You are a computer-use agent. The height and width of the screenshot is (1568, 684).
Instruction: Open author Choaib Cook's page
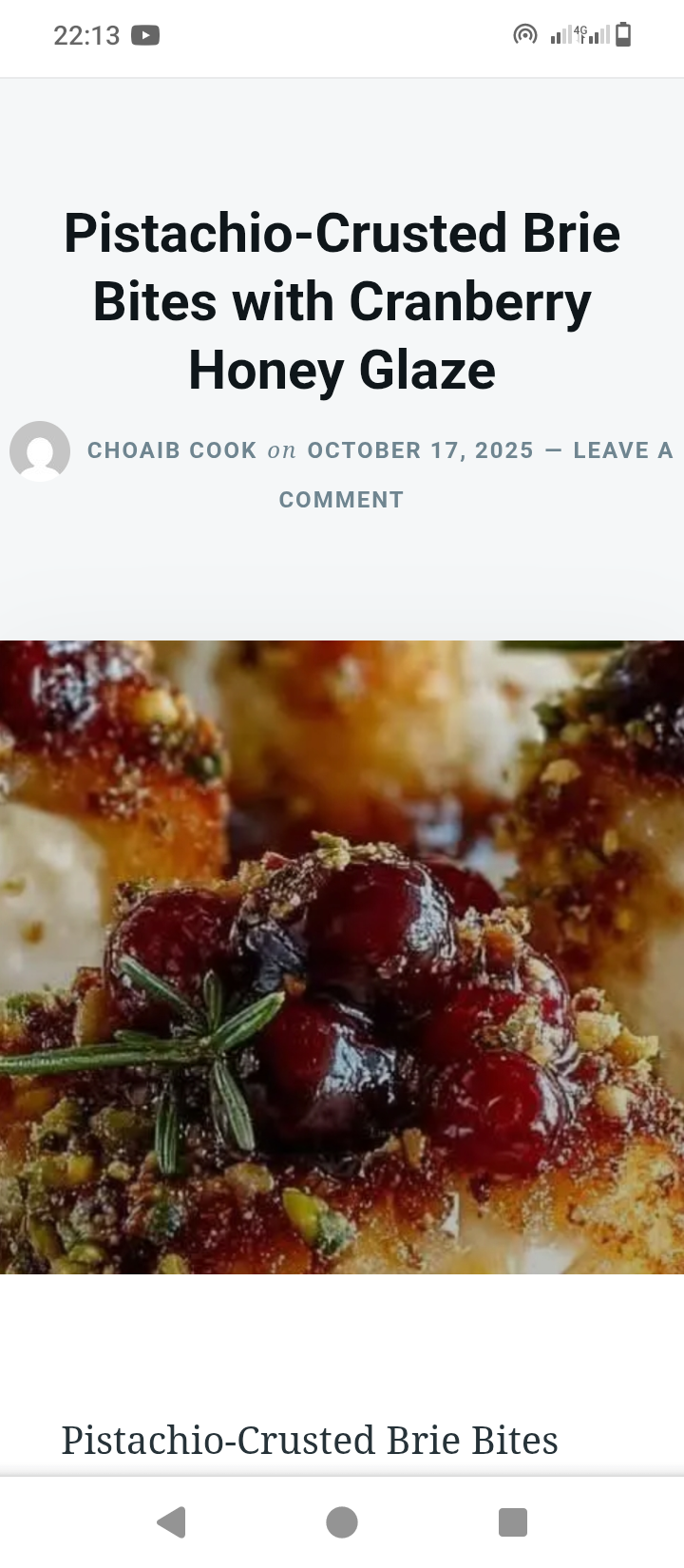[172, 450]
